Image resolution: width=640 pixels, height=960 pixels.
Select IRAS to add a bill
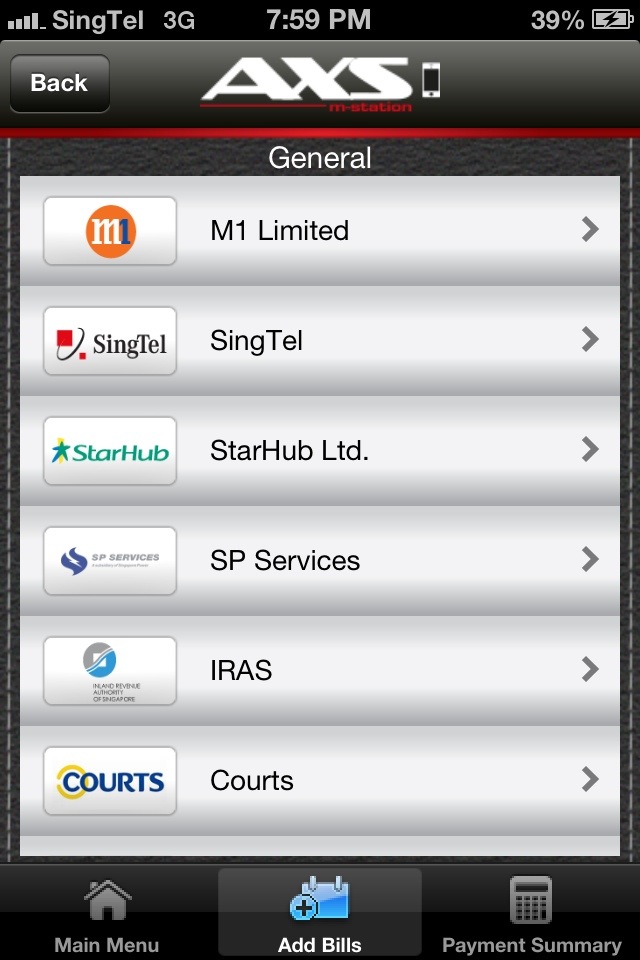pyautogui.click(x=320, y=671)
